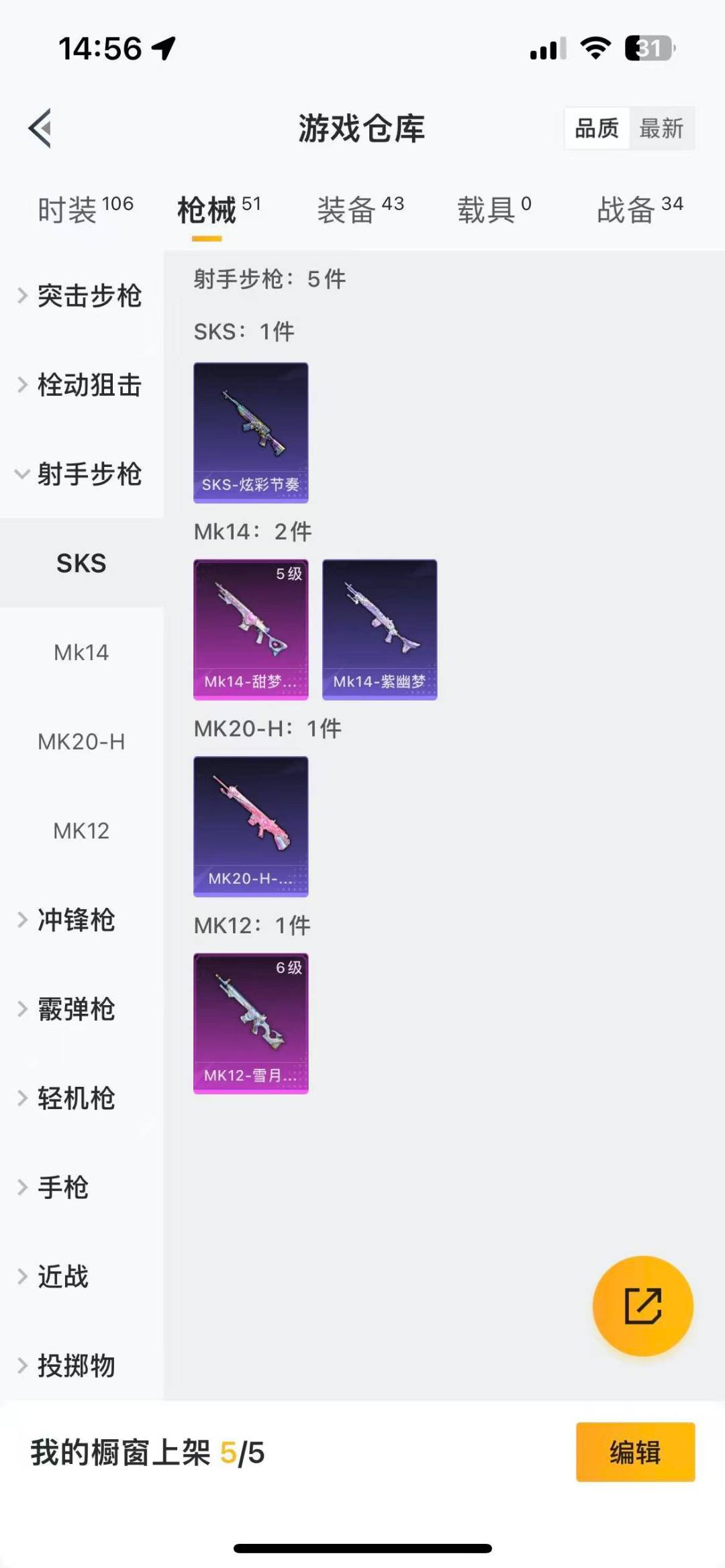Expand the 栓动狙击 category

click(81, 385)
